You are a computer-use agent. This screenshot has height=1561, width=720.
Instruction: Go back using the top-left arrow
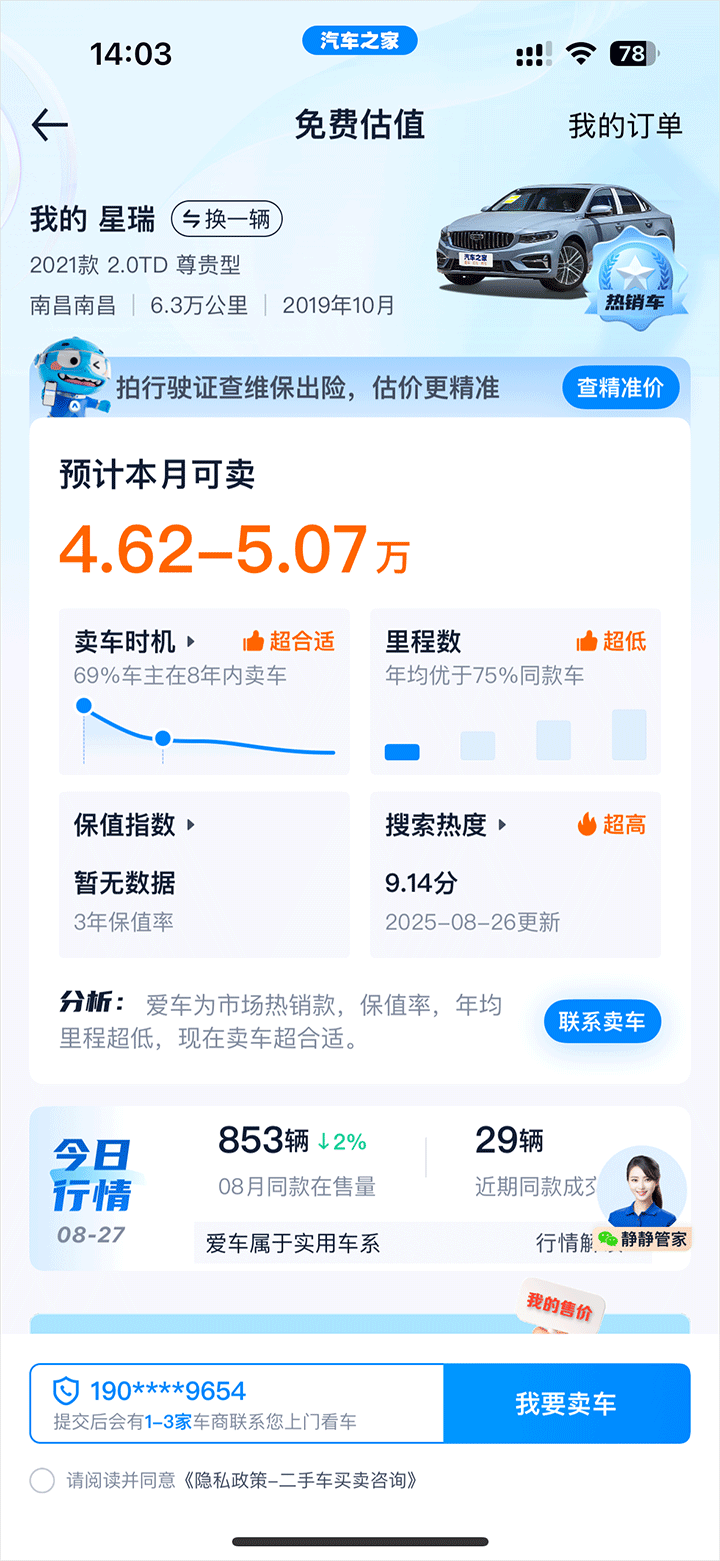pos(49,125)
